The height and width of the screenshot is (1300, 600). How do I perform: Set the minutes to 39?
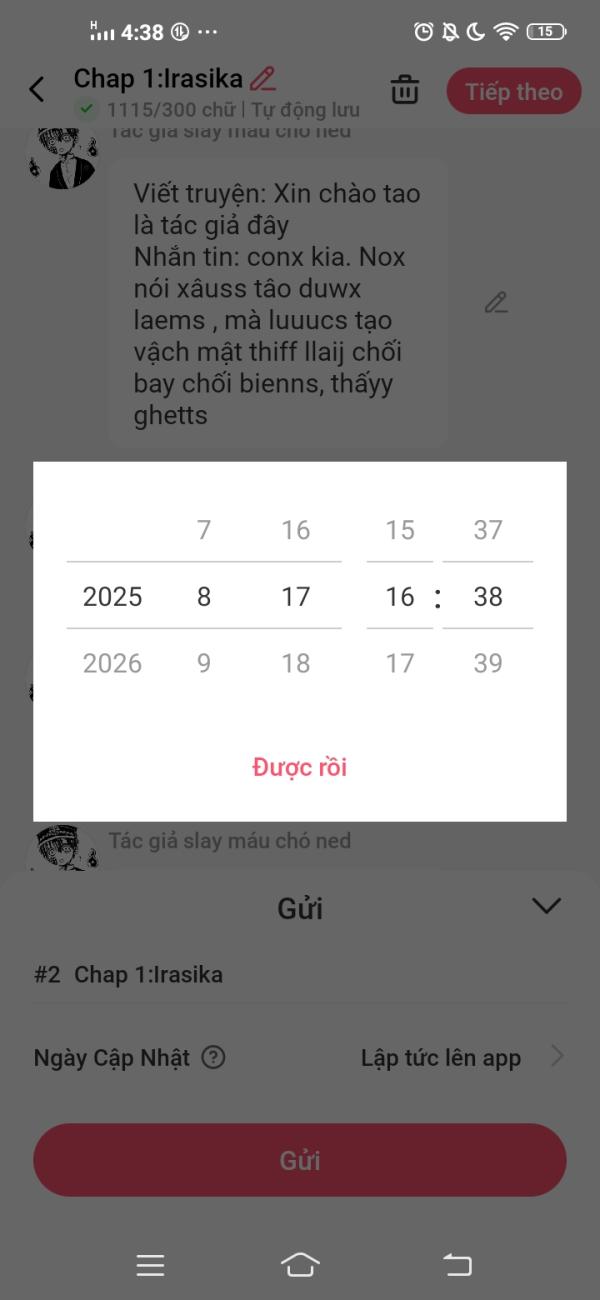click(x=488, y=663)
